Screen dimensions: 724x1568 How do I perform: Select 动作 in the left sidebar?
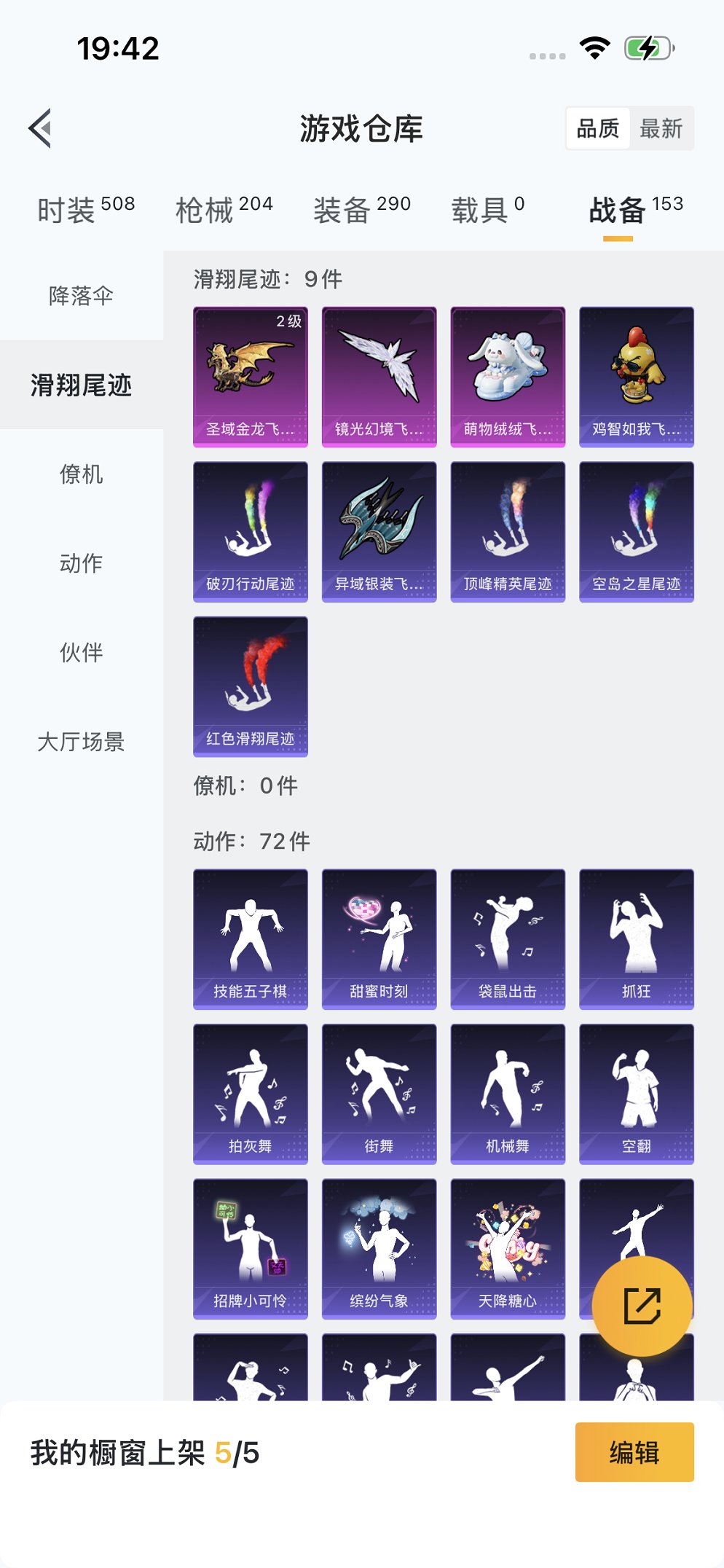(81, 563)
